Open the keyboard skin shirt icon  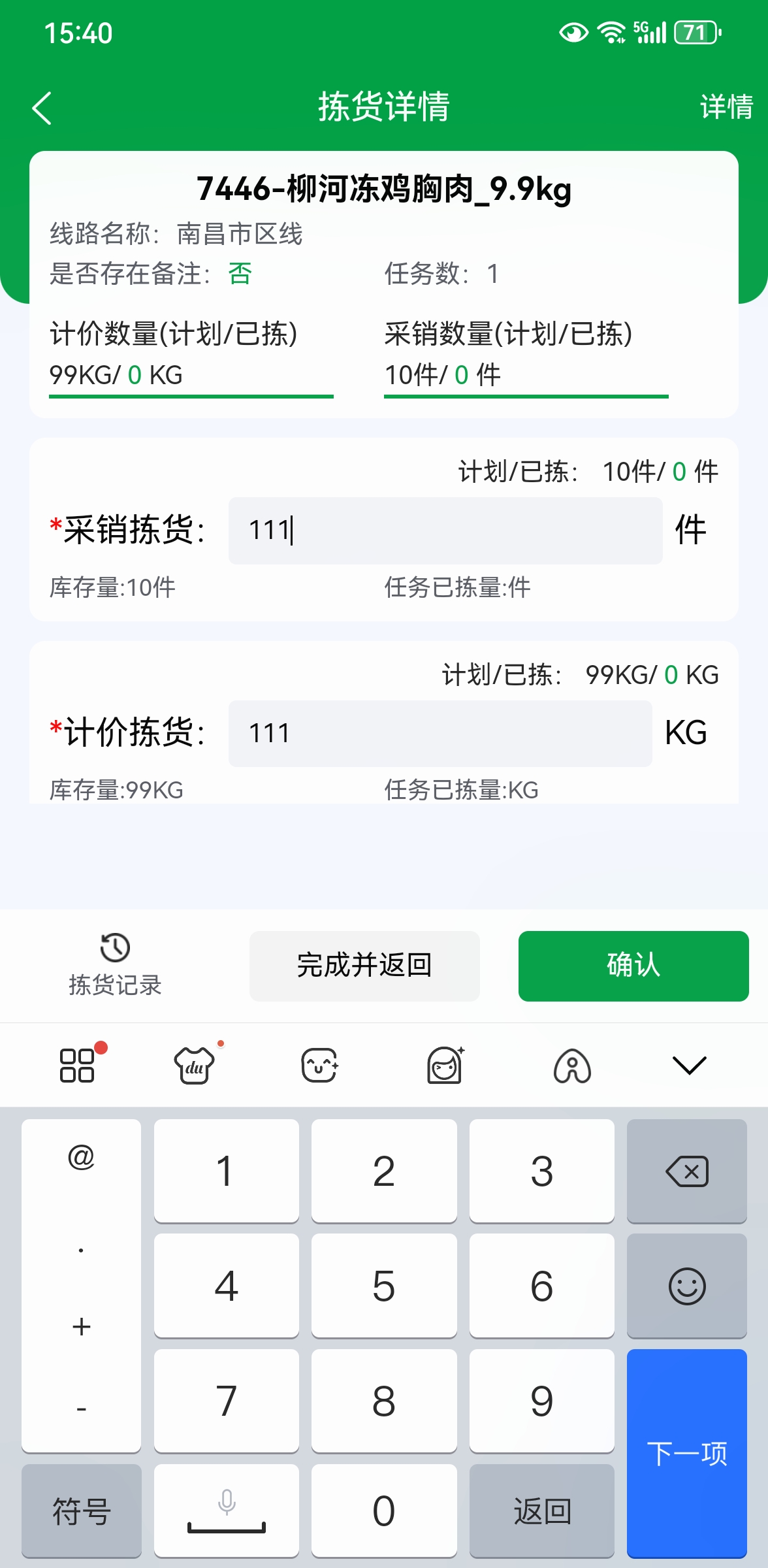coord(195,1066)
